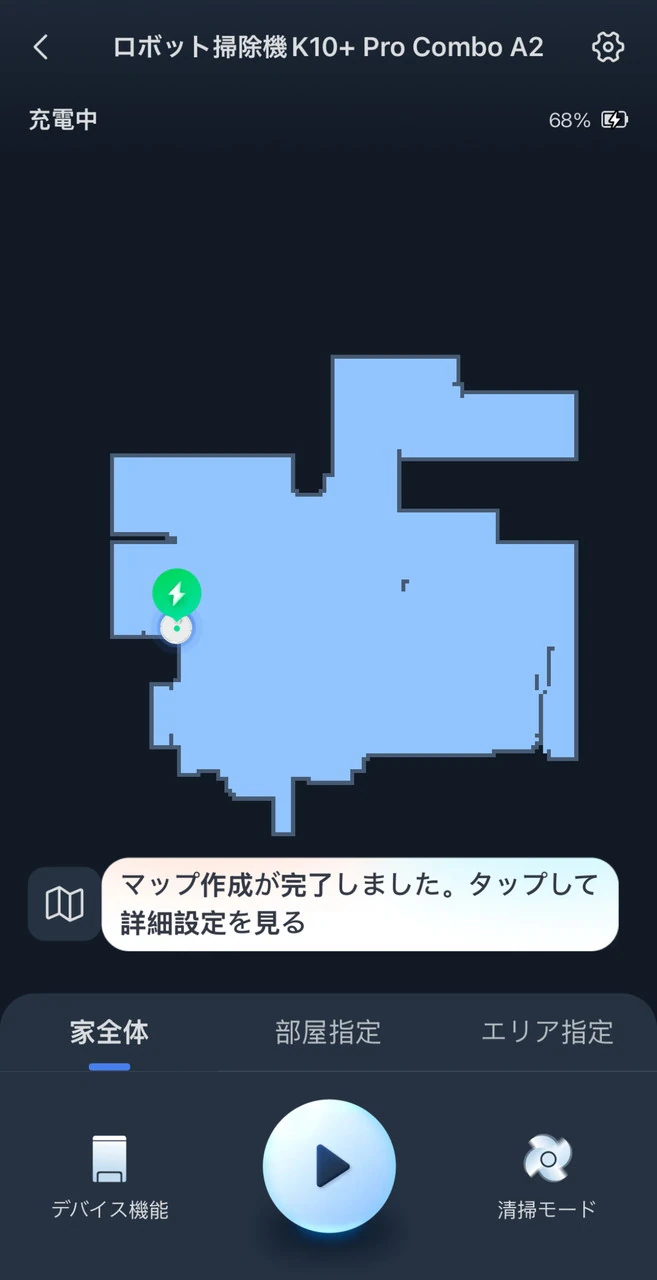Image resolution: width=657 pixels, height=1280 pixels.
Task: Open 清掃モード settings
Action: pyautogui.click(x=547, y=1178)
